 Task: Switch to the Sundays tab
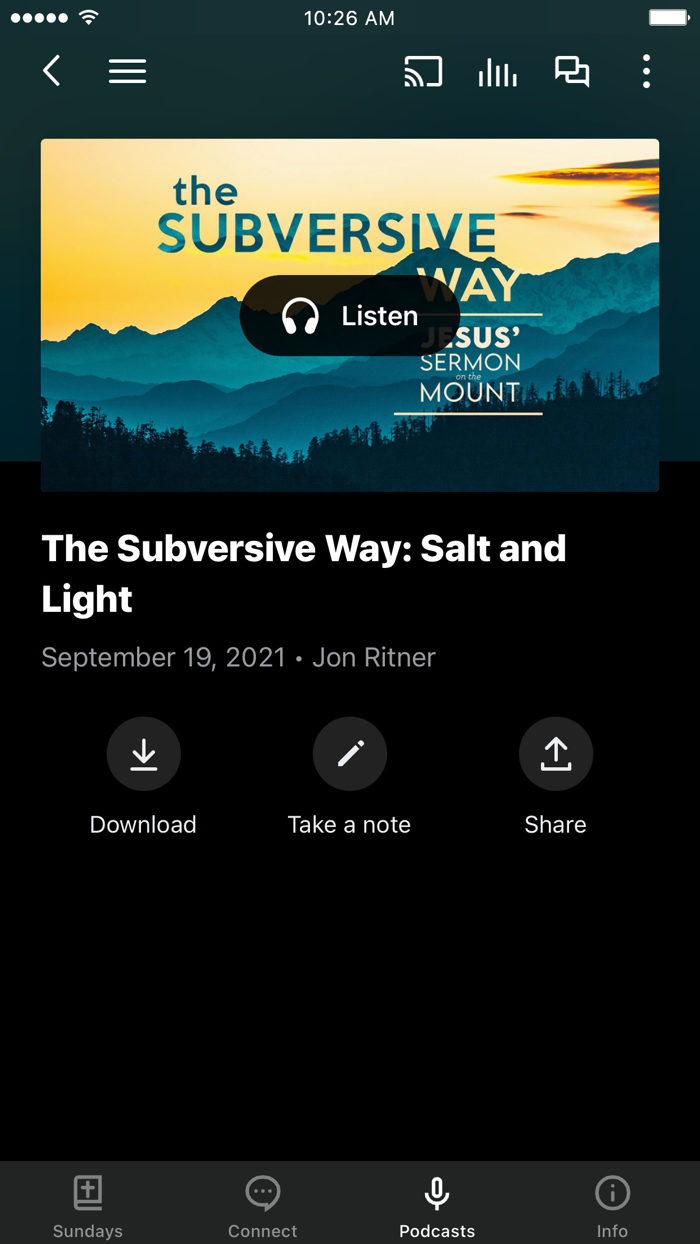click(88, 1205)
